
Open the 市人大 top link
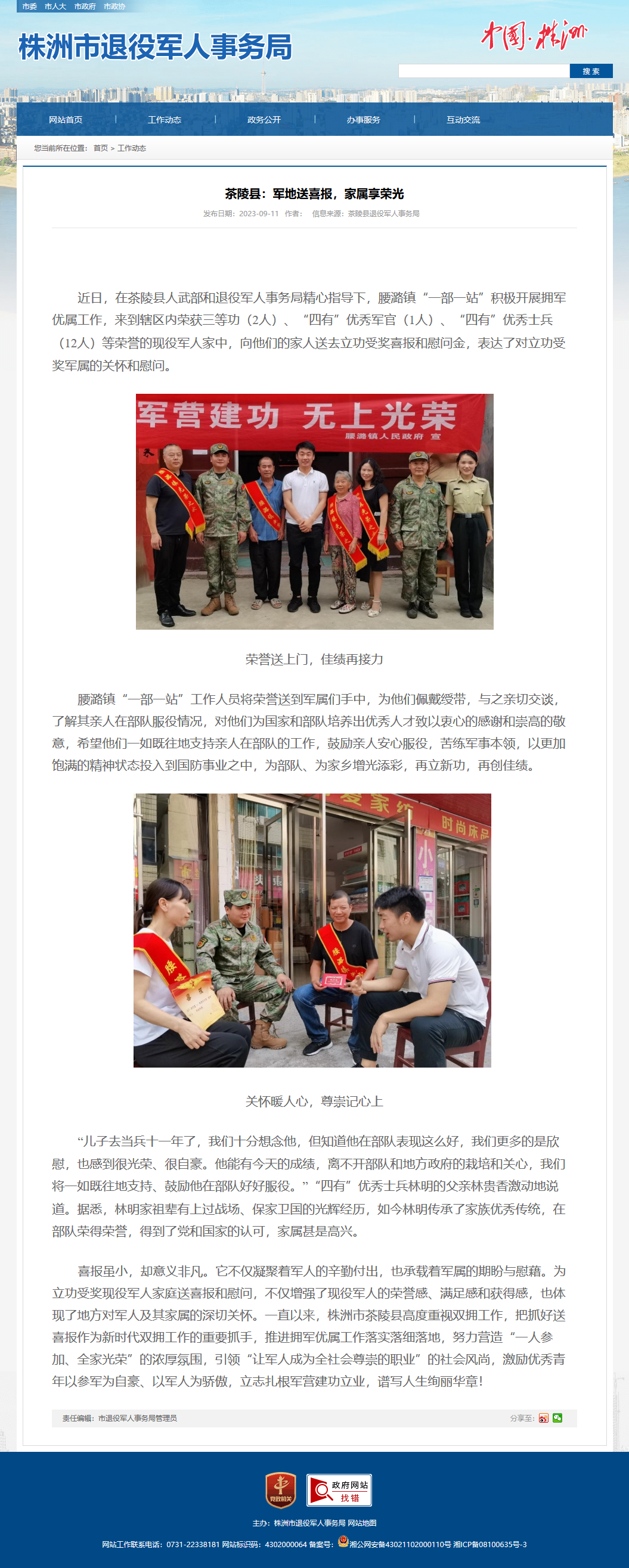(55, 6)
